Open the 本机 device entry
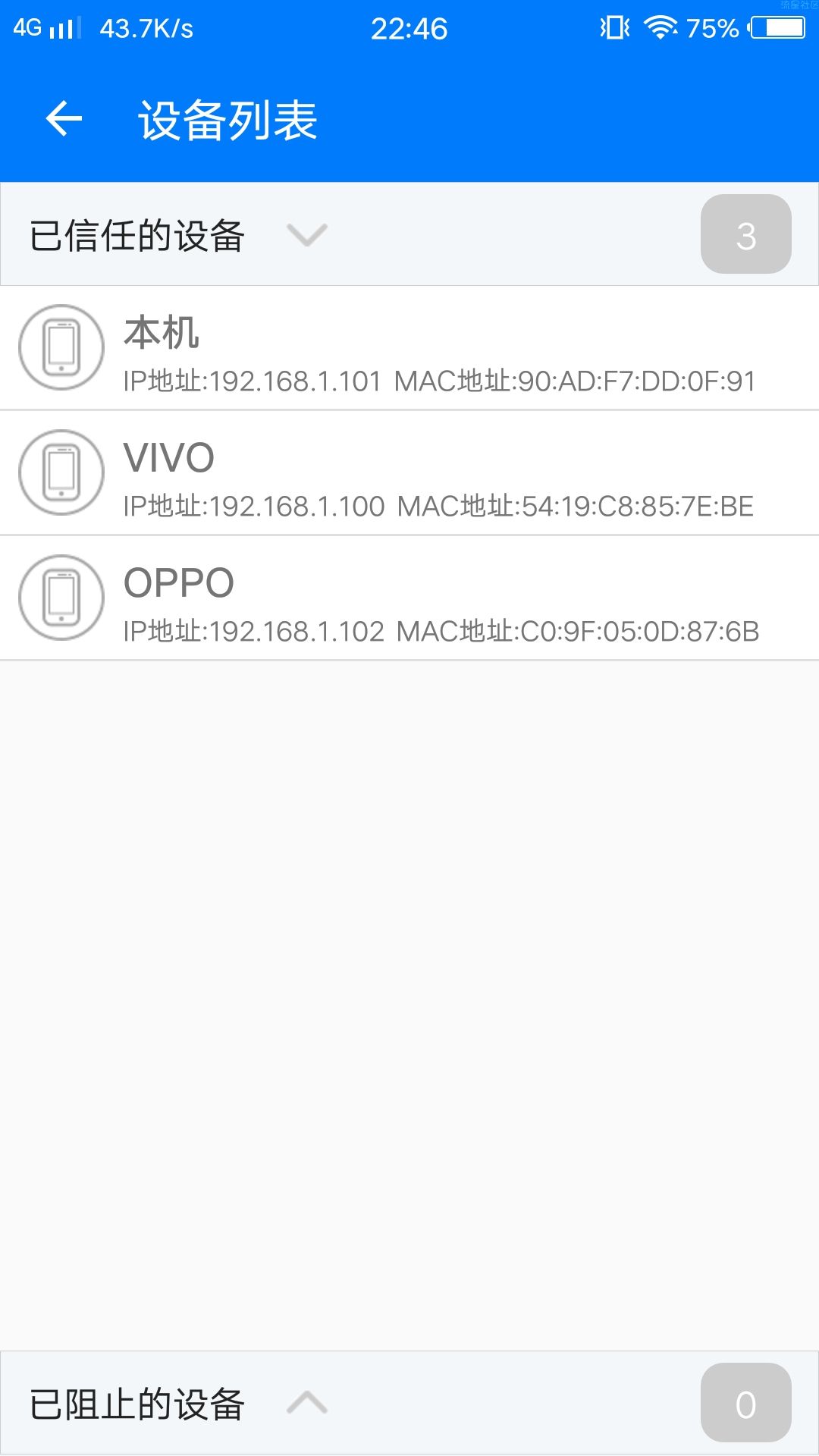This screenshot has height=1456, width=819. (x=409, y=349)
